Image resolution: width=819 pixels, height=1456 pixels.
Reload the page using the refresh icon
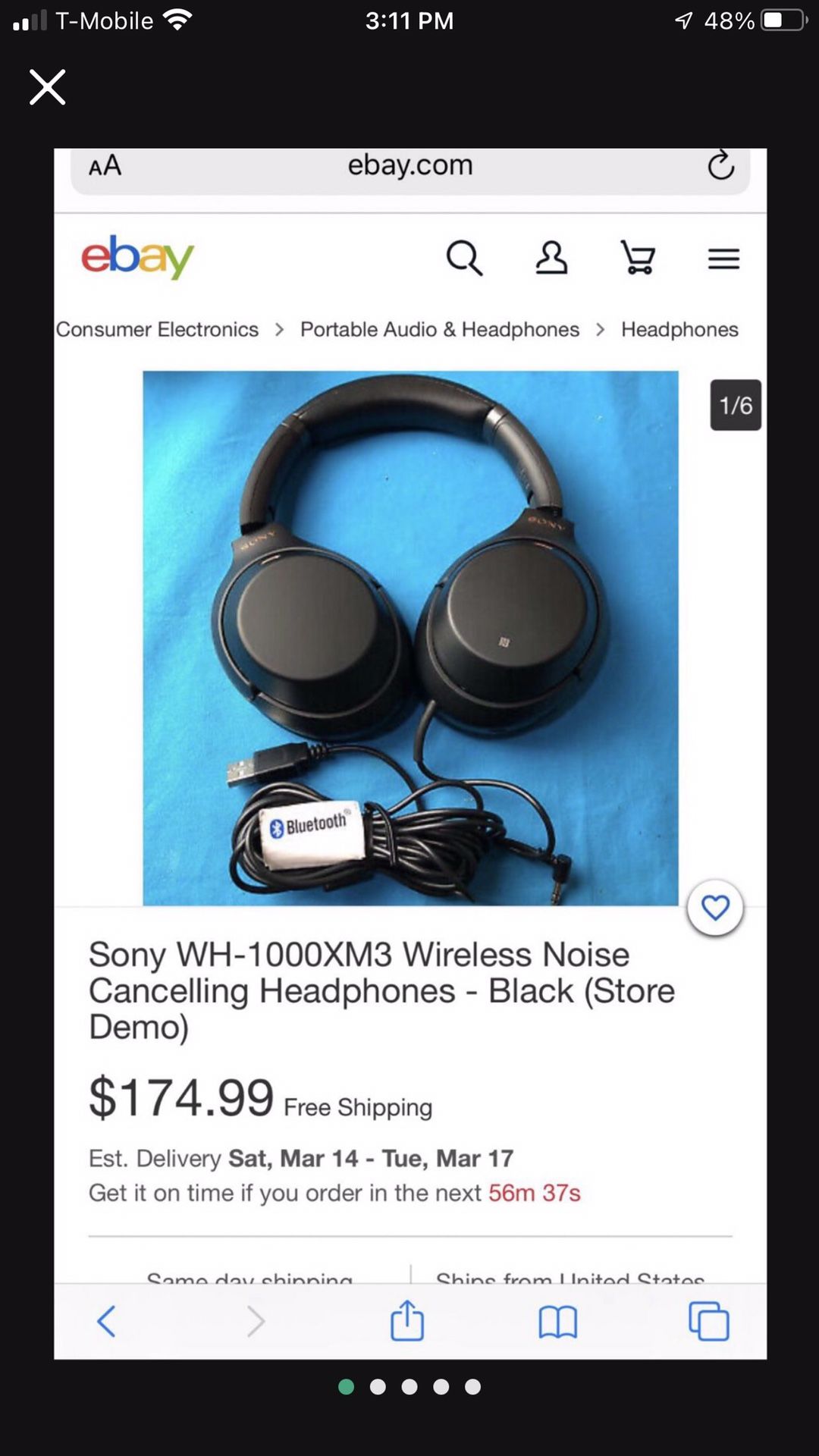point(721,166)
